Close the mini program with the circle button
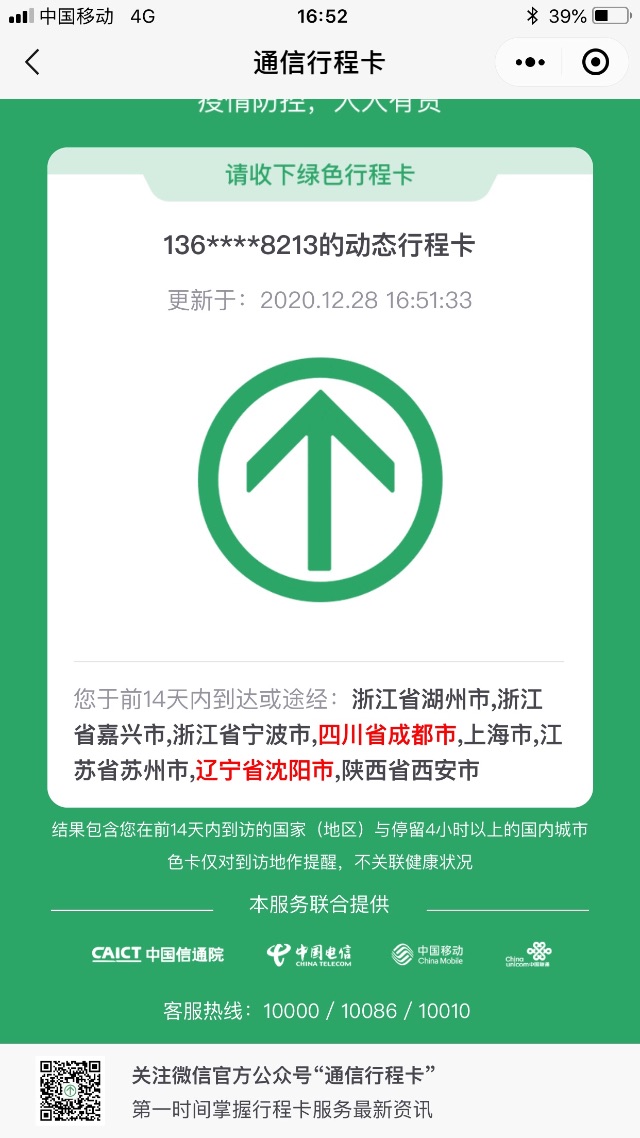 click(595, 63)
